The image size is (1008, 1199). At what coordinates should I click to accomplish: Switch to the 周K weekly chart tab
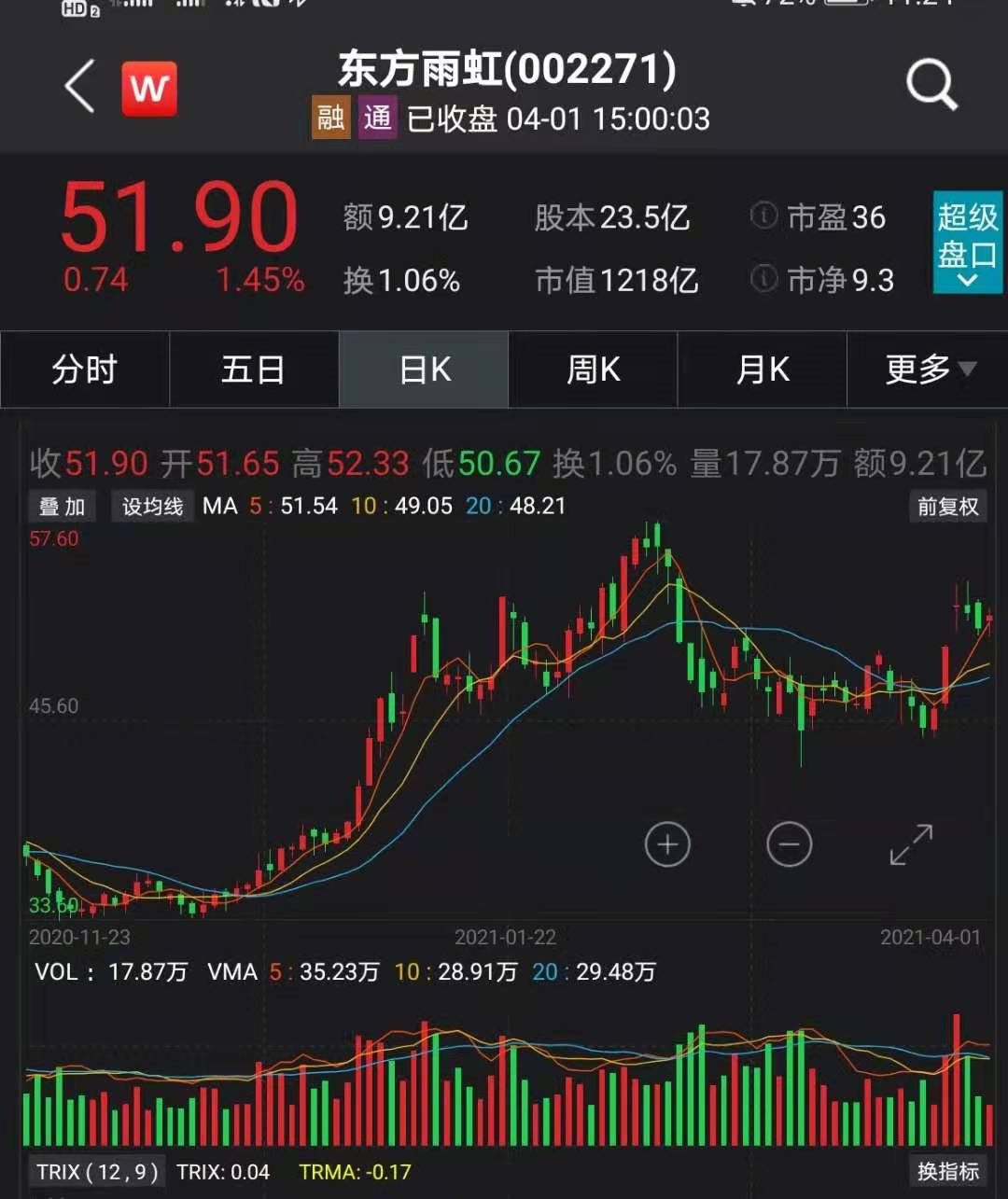coord(592,369)
